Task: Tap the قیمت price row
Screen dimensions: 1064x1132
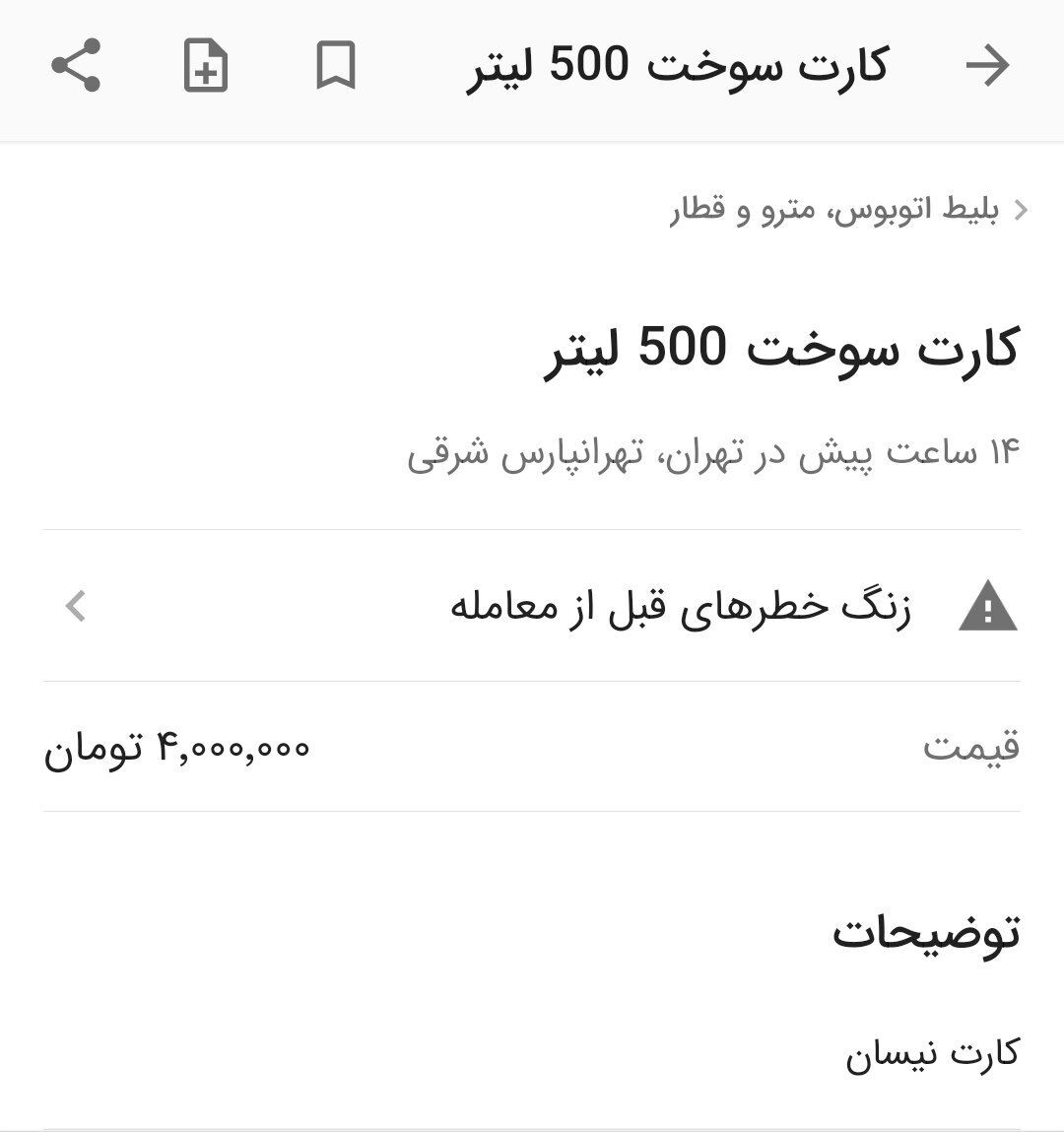Action: point(970,749)
